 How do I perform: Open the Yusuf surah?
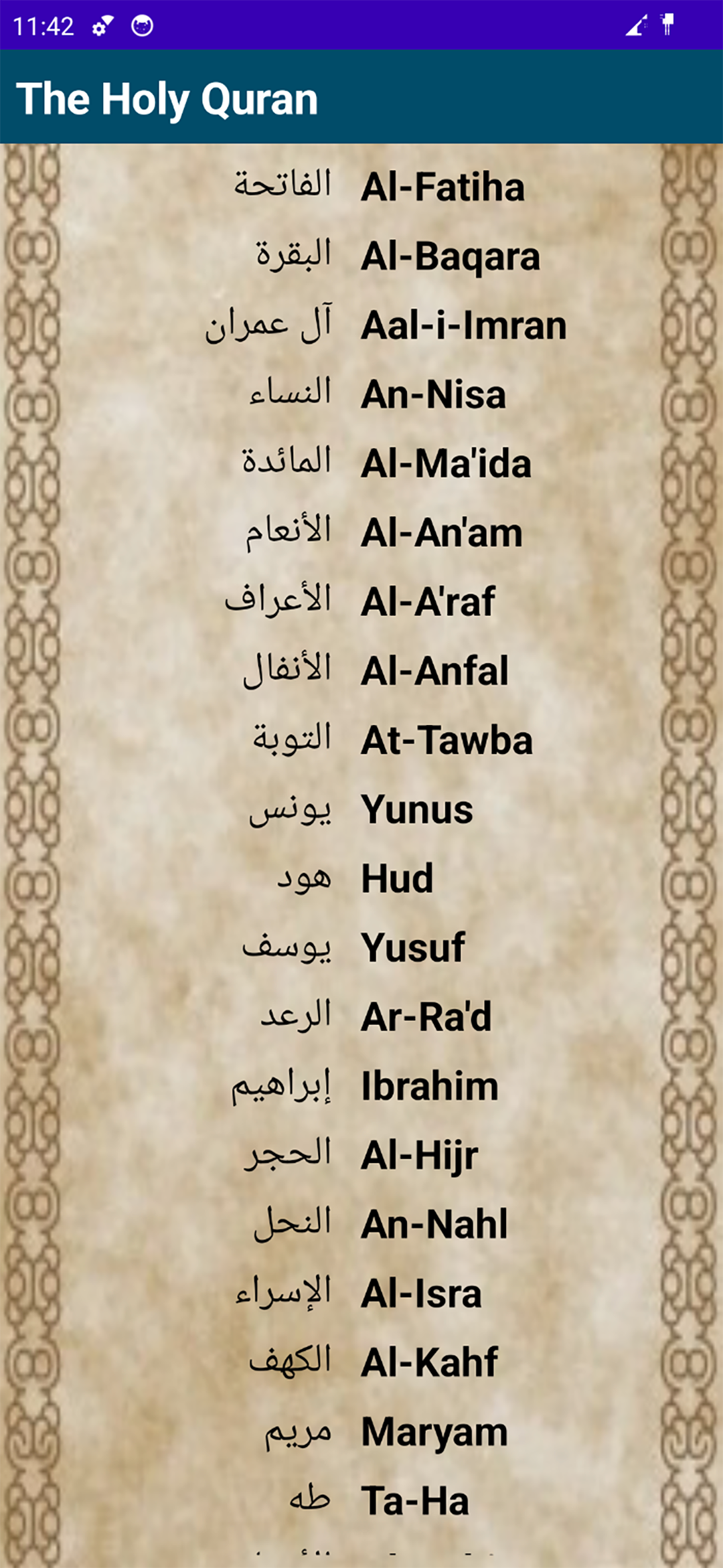[x=361, y=947]
